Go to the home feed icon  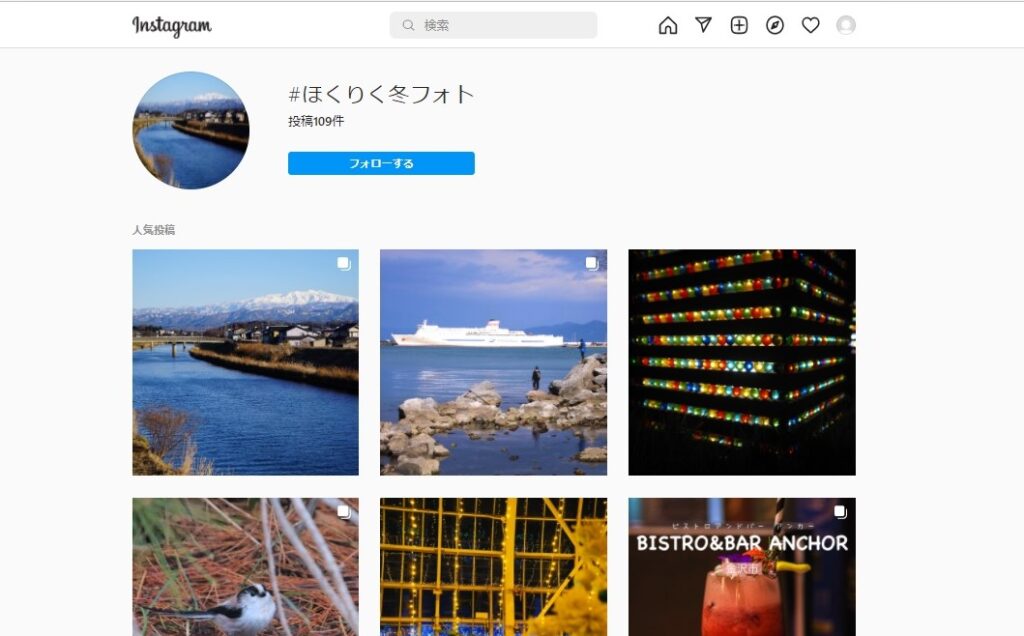[x=668, y=26]
